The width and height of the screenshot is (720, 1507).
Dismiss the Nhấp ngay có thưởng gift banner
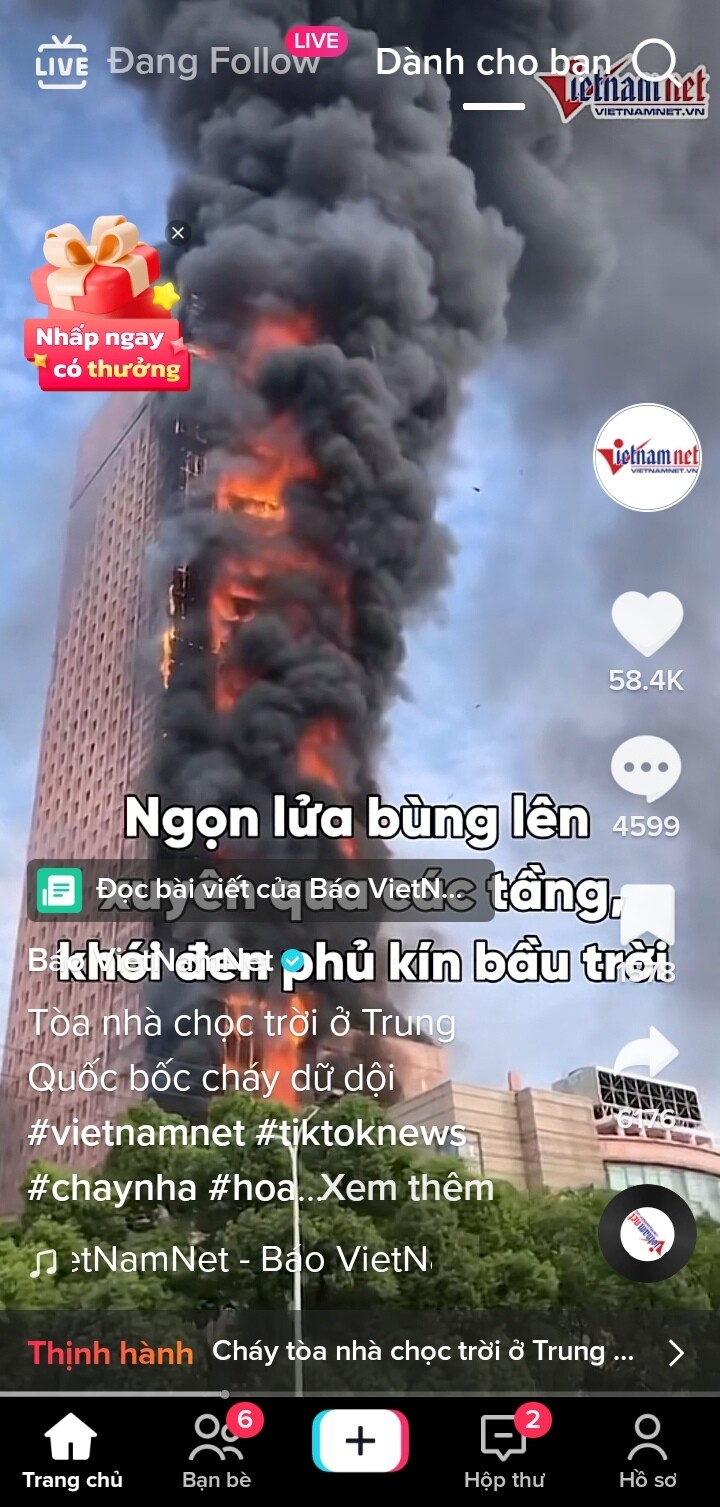[x=178, y=233]
